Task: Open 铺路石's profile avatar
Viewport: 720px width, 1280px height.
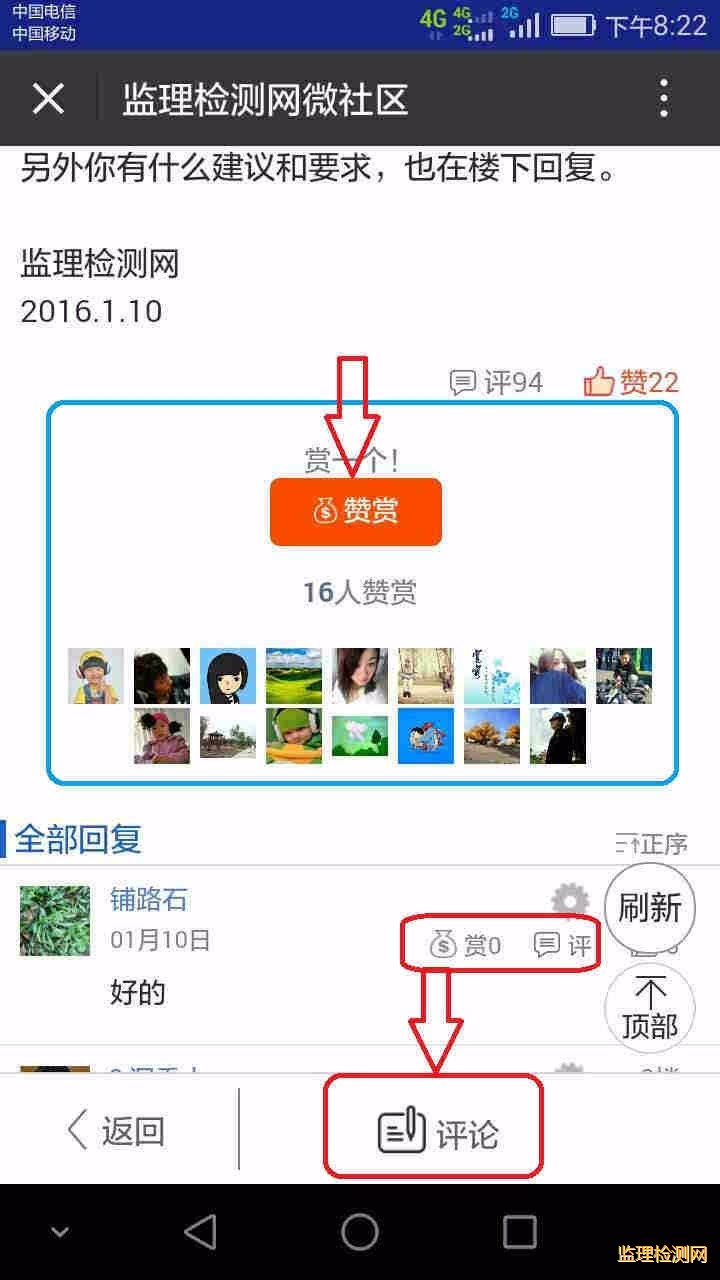Action: (x=55, y=920)
